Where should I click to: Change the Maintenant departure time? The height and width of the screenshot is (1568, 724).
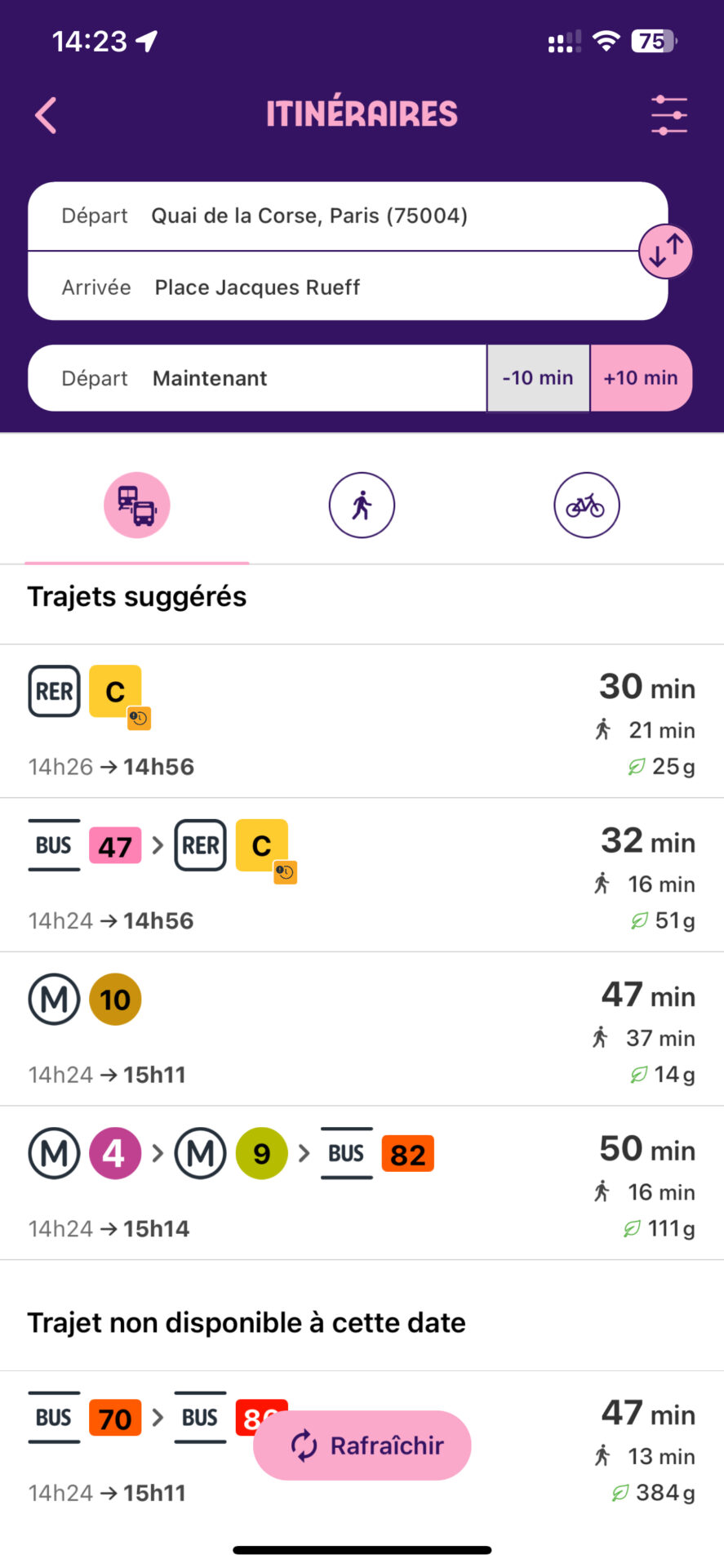click(x=257, y=378)
